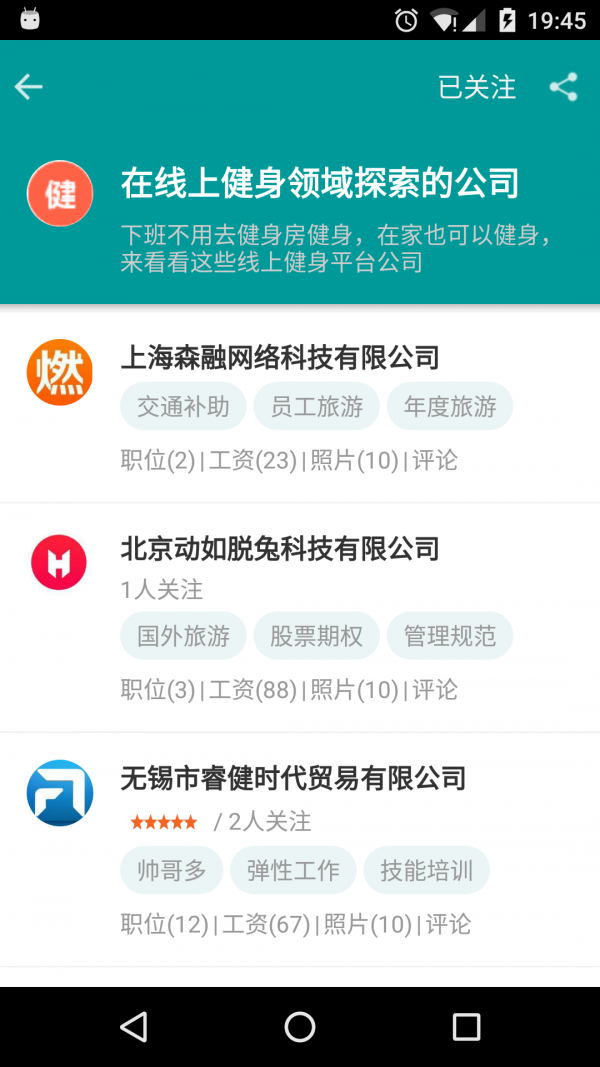Tap the system home button
This screenshot has height=1067, width=600.
(300, 1026)
